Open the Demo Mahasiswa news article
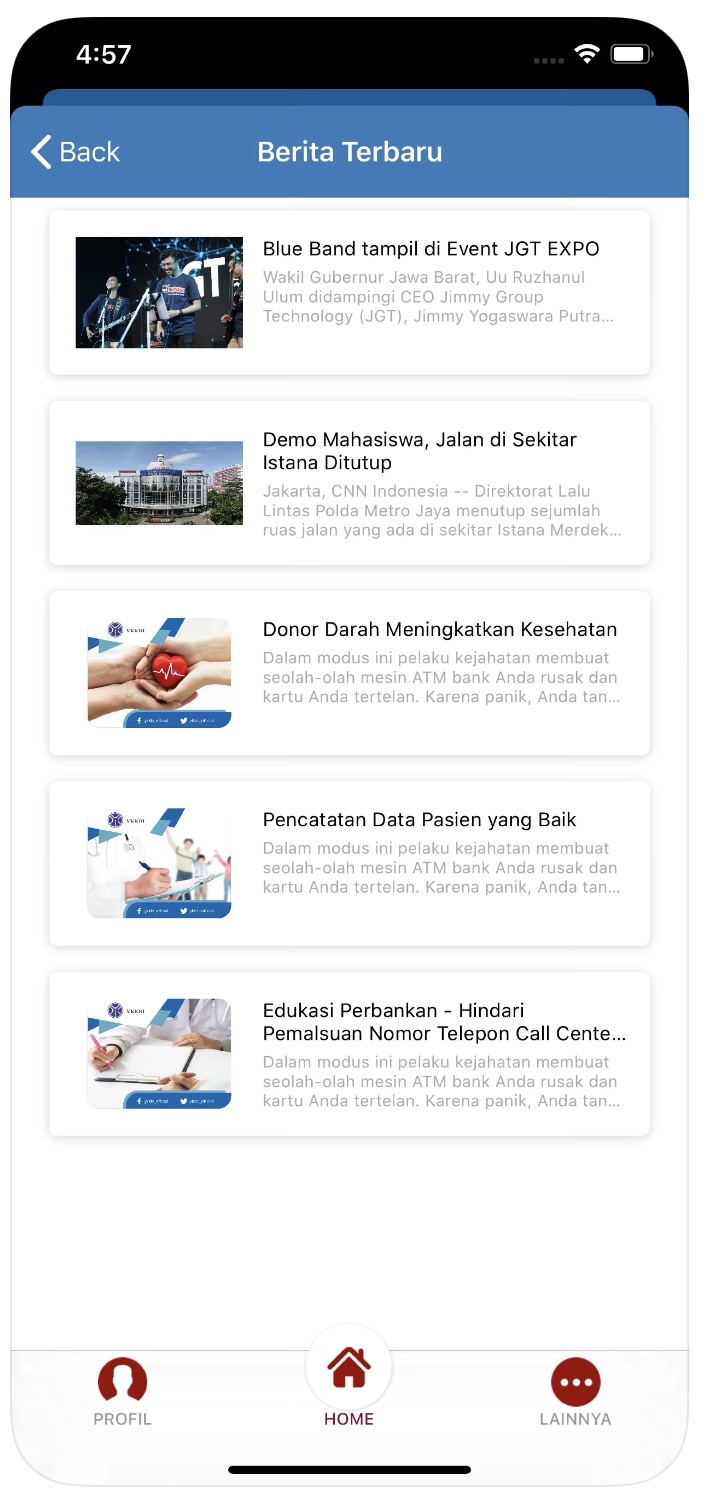 coord(349,483)
